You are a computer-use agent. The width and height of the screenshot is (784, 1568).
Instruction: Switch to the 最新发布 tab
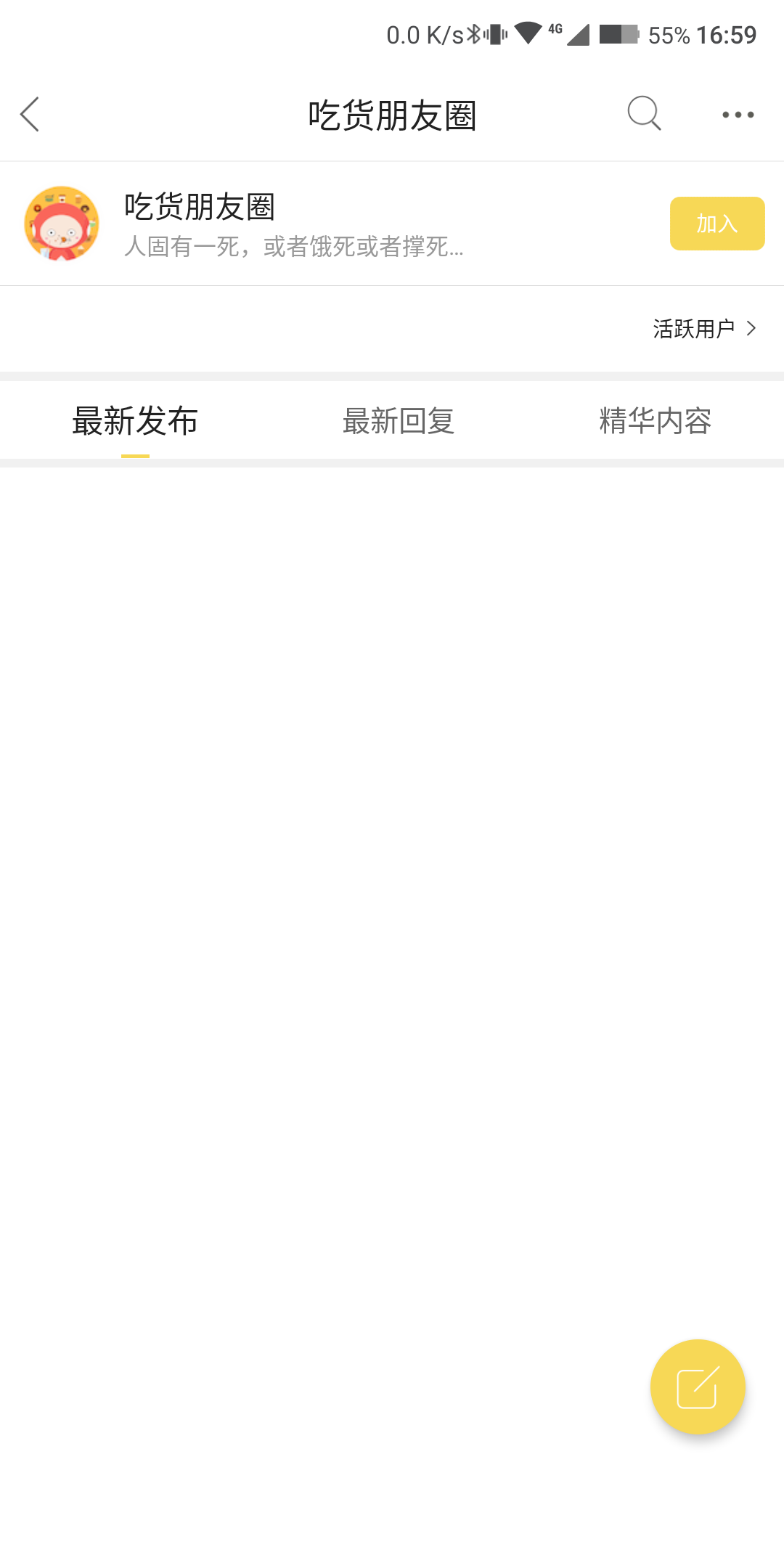coord(135,421)
